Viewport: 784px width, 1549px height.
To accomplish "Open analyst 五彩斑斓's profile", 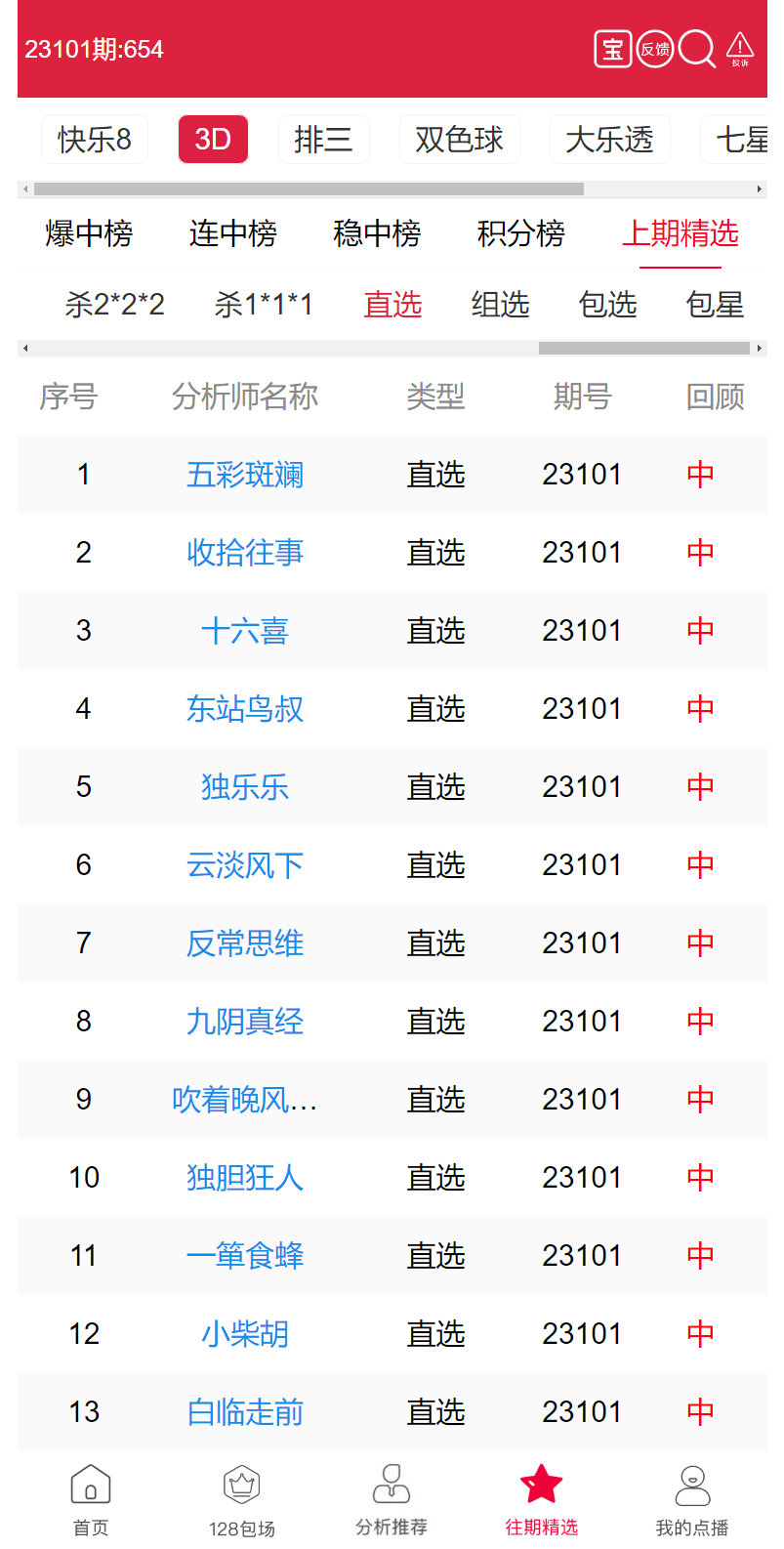I will pyautogui.click(x=245, y=475).
